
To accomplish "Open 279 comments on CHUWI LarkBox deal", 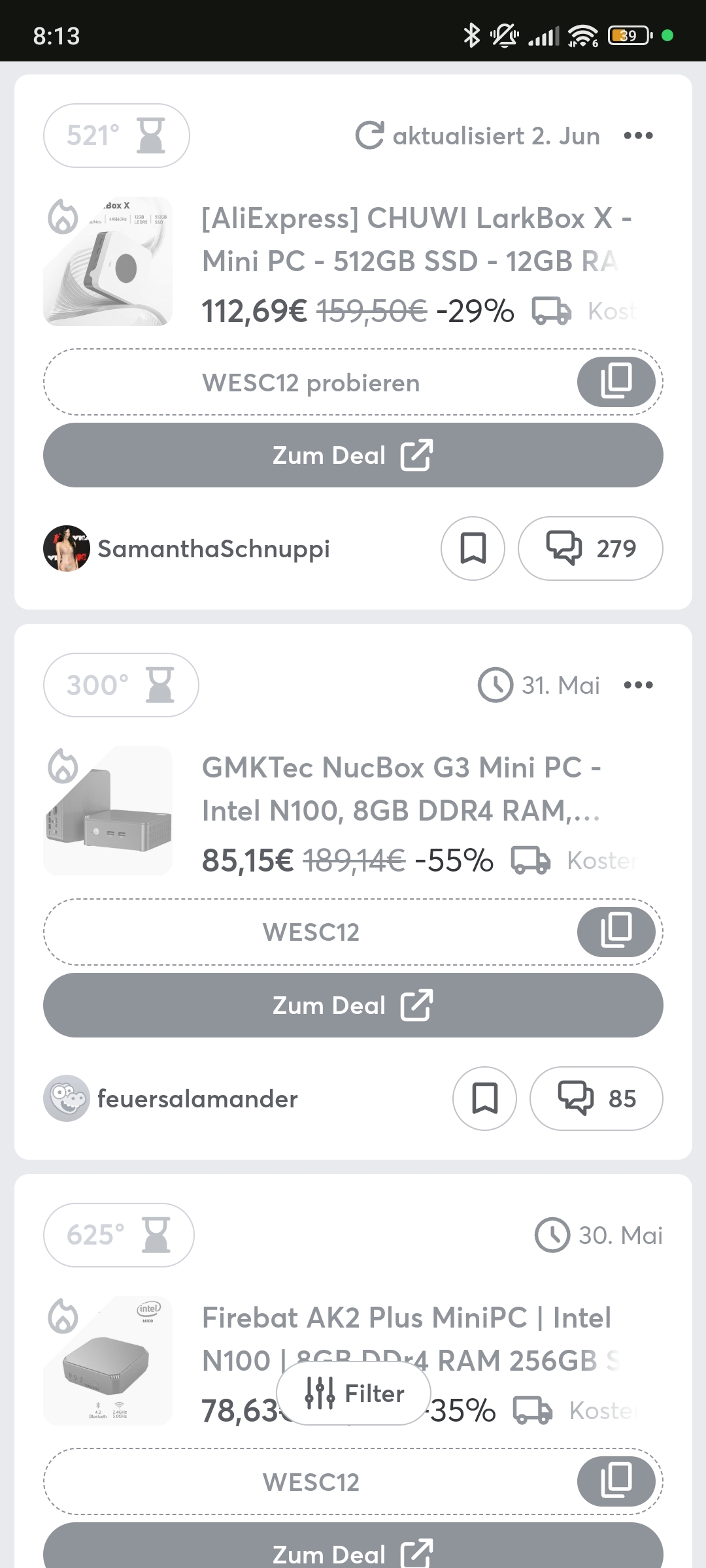I will point(590,549).
